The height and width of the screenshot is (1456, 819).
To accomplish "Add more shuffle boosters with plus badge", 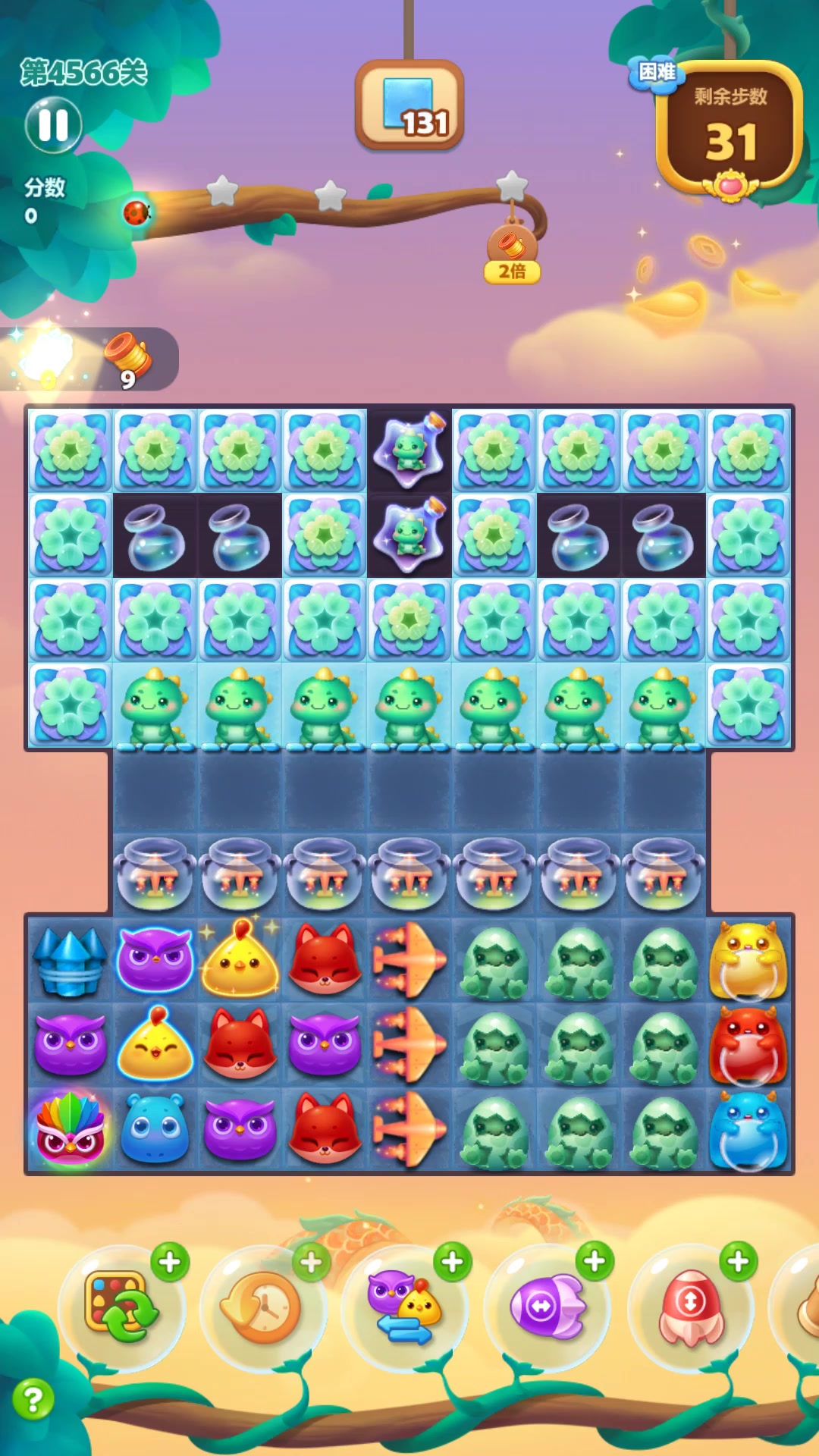I will [170, 1262].
